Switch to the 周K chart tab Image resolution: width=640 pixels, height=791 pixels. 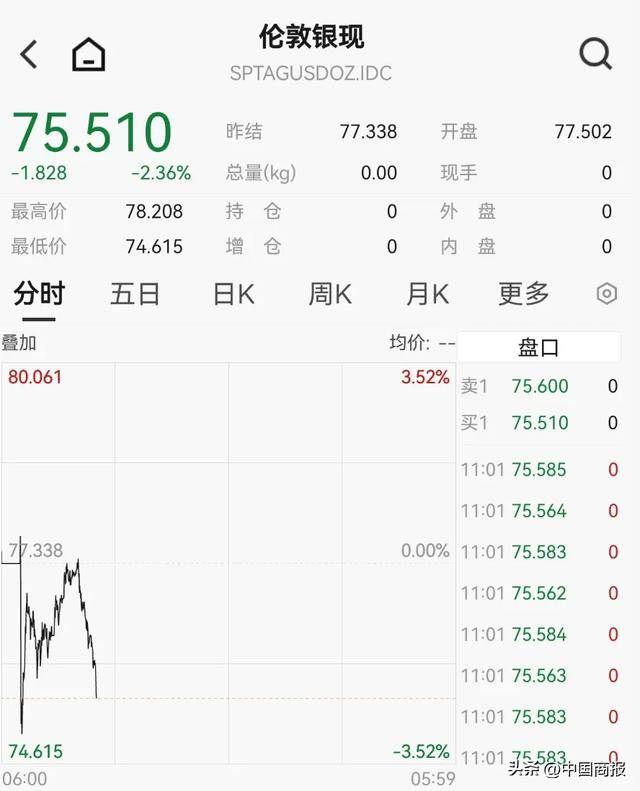(330, 294)
